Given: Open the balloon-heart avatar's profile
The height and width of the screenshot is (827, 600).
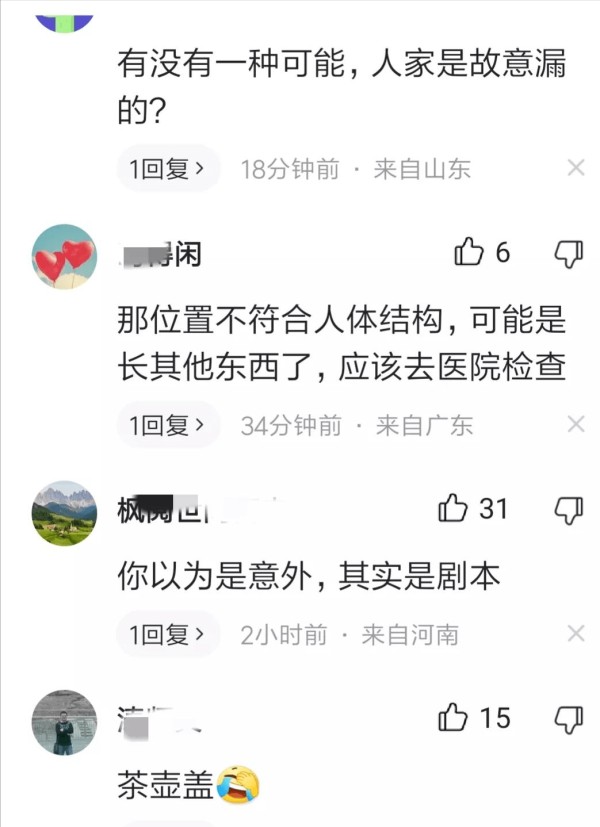Looking at the screenshot, I should pyautogui.click(x=64, y=257).
